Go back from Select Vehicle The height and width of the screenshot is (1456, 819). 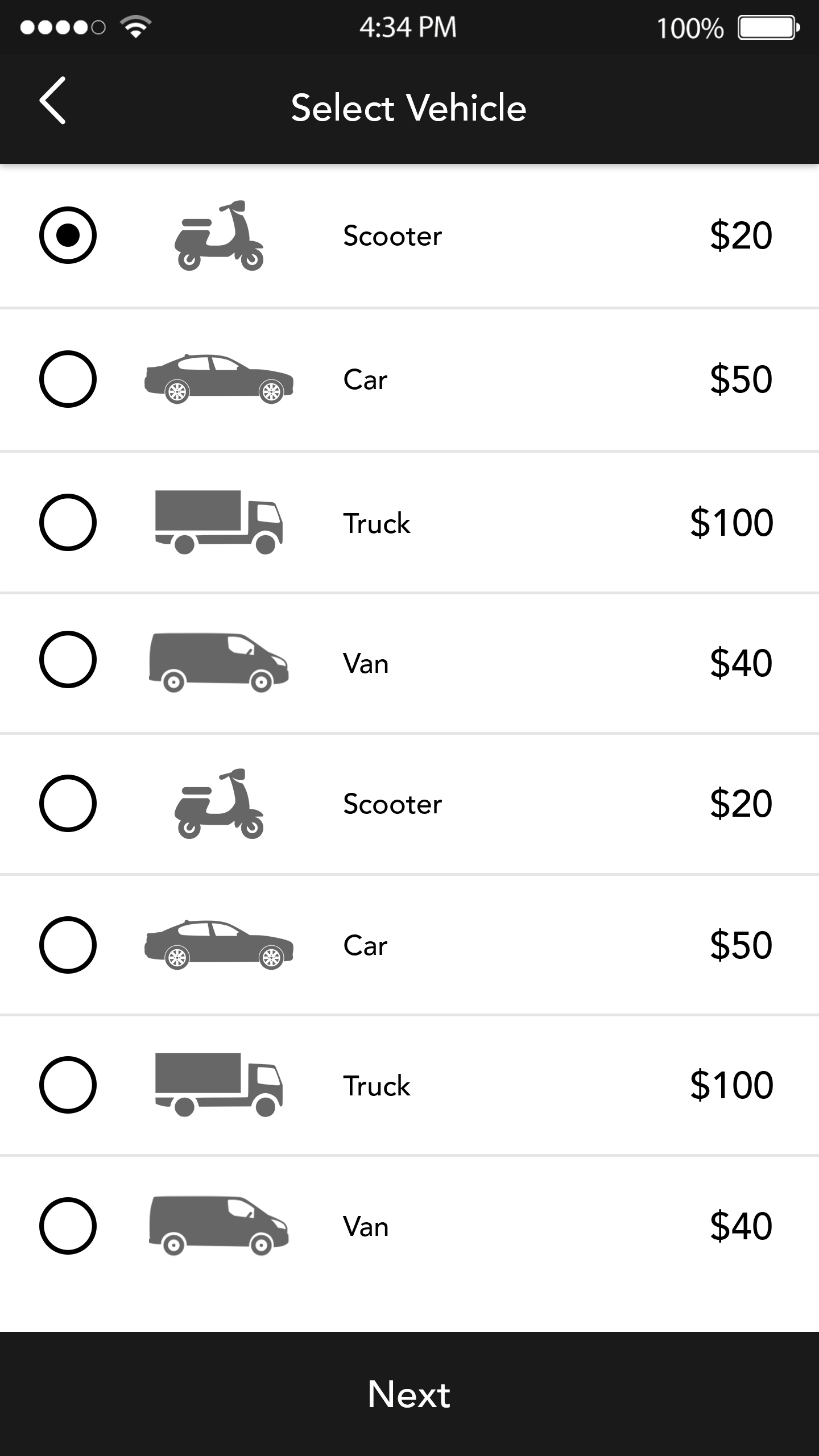point(52,101)
